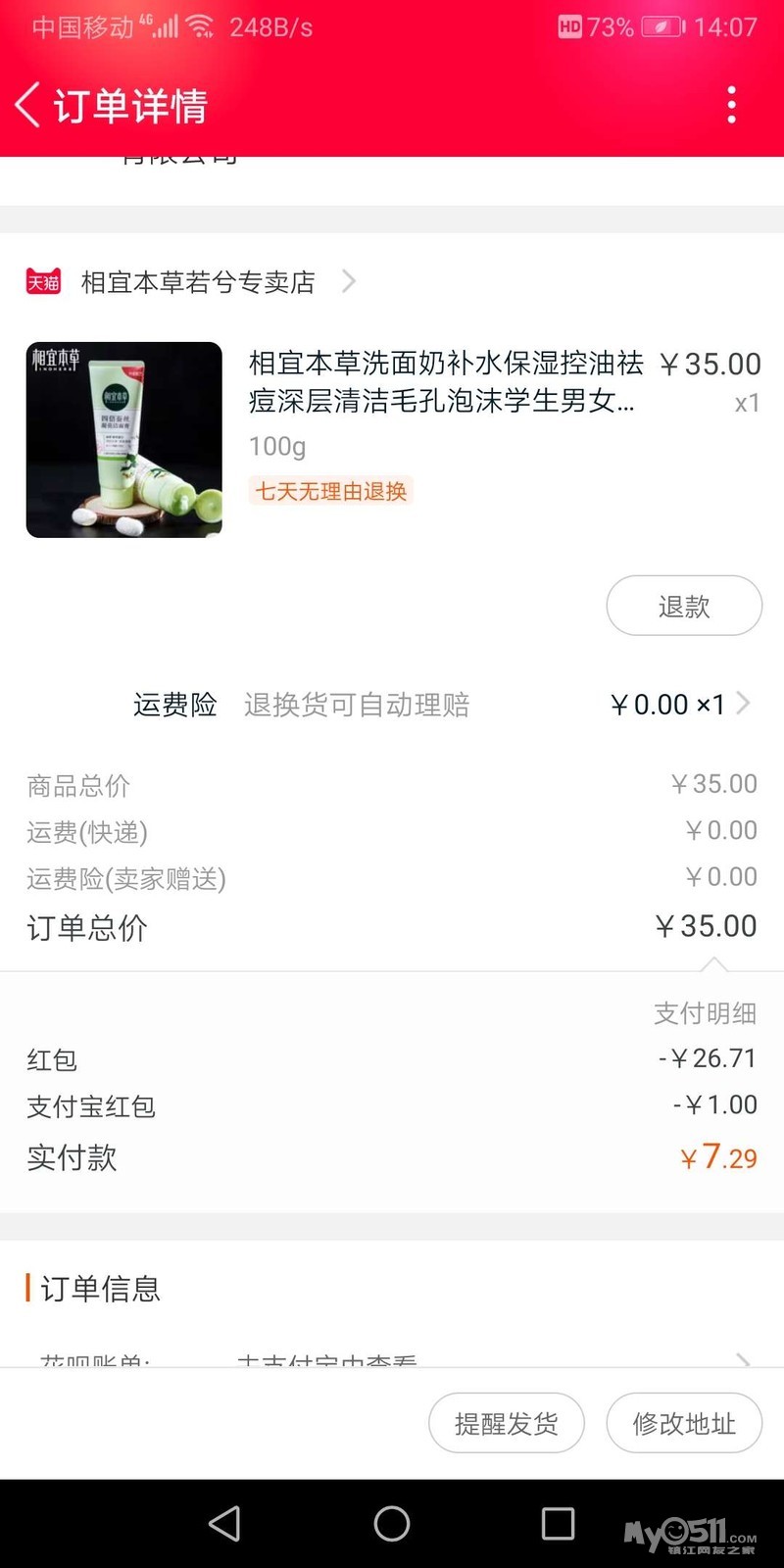This screenshot has height=1568, width=784.
Task: Open 相宜本草若兮专卖店 store page
Action: (198, 282)
